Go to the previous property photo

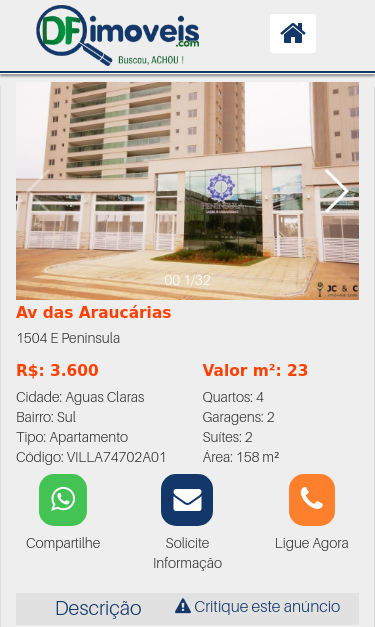pyautogui.click(x=39, y=191)
